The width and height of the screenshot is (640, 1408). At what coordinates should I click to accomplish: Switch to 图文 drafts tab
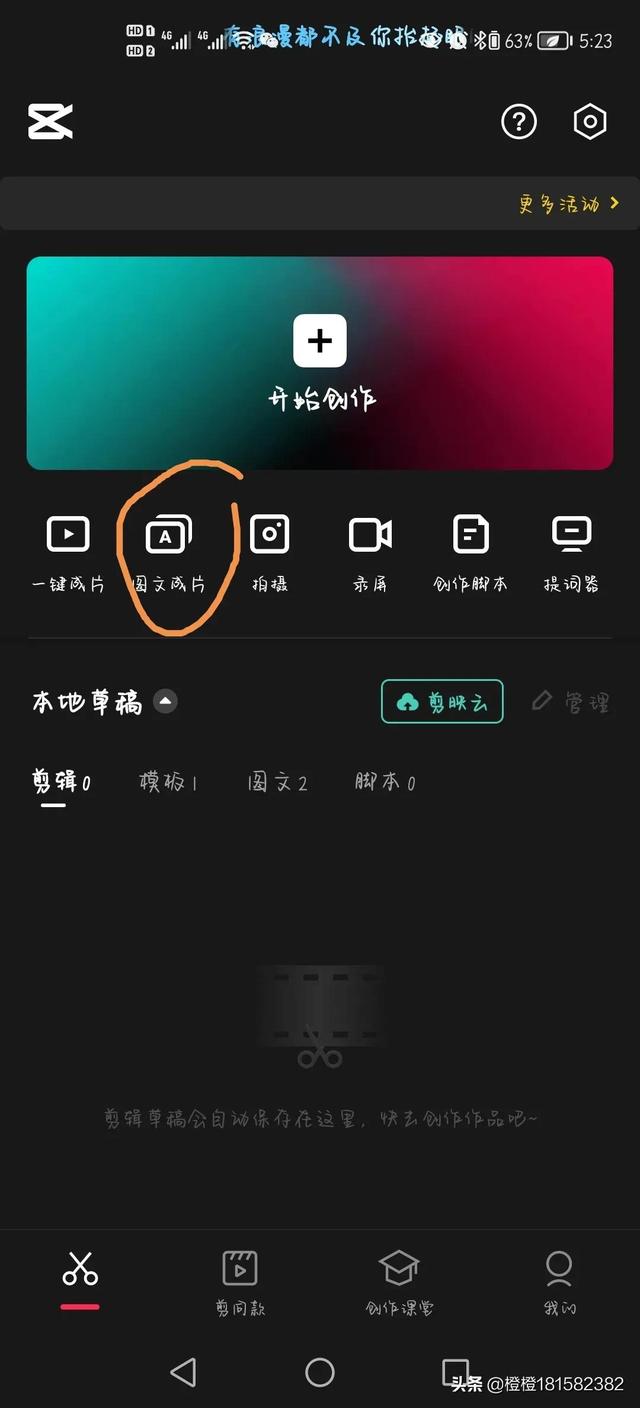tap(277, 782)
